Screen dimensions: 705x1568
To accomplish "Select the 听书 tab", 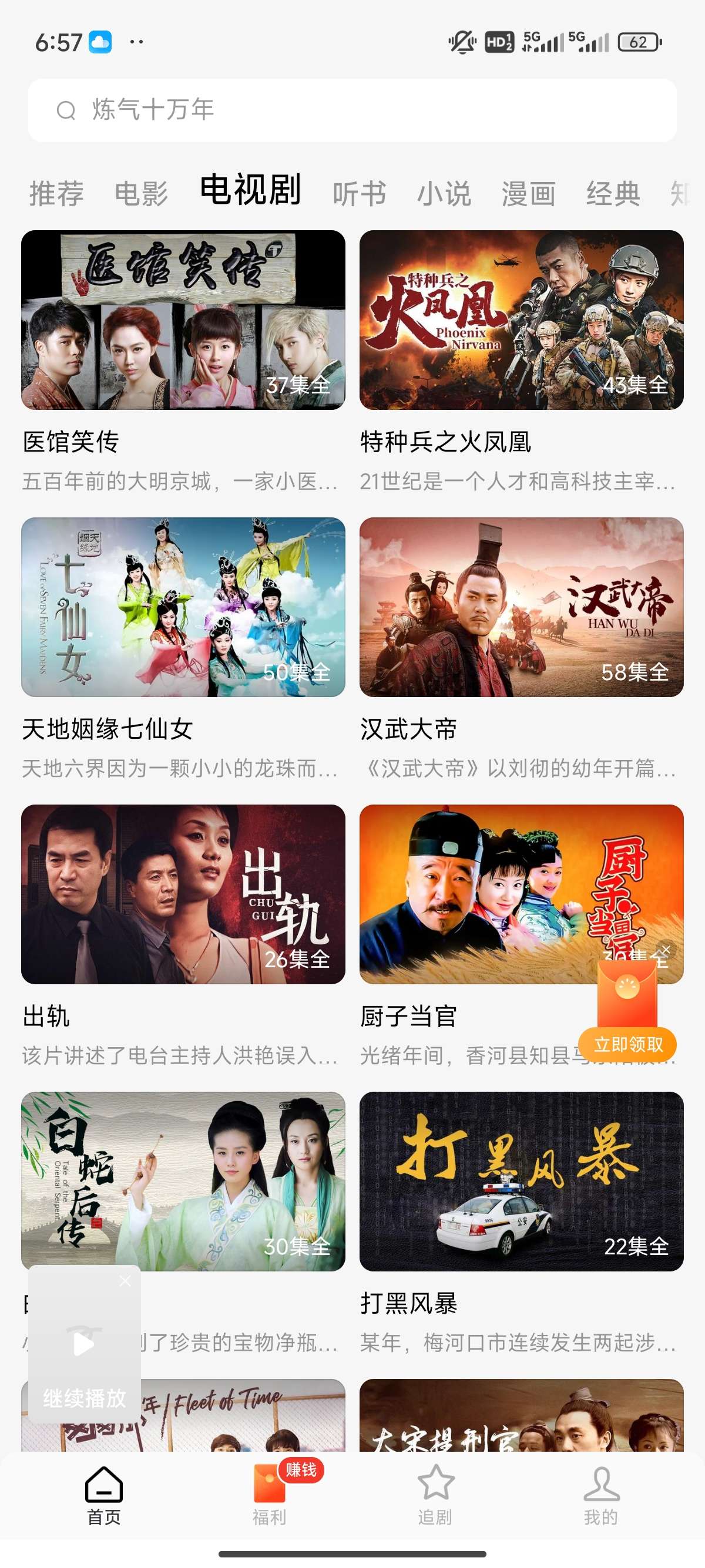I will point(359,194).
